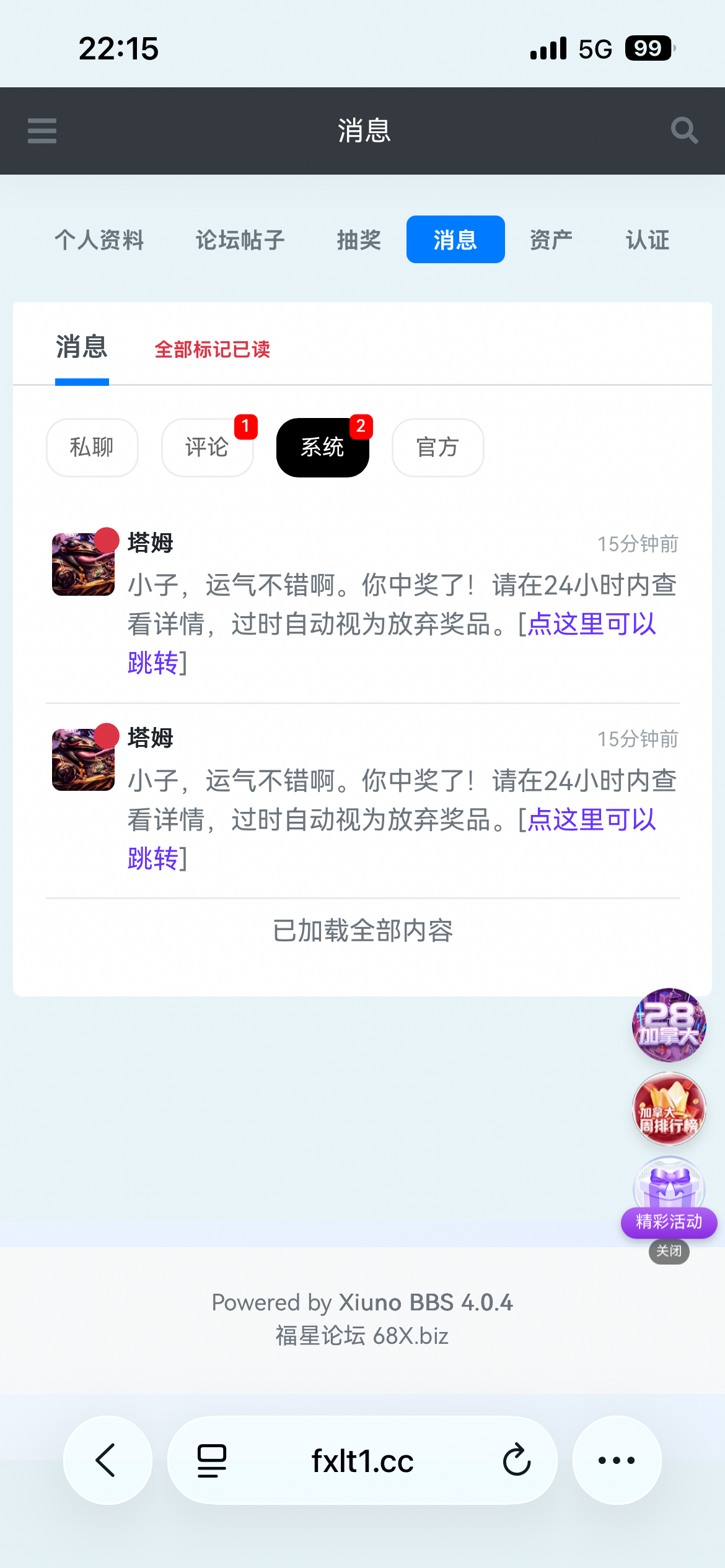Image resolution: width=725 pixels, height=1568 pixels.
Task: Switch to the 抽奖 tab
Action: 359,240
